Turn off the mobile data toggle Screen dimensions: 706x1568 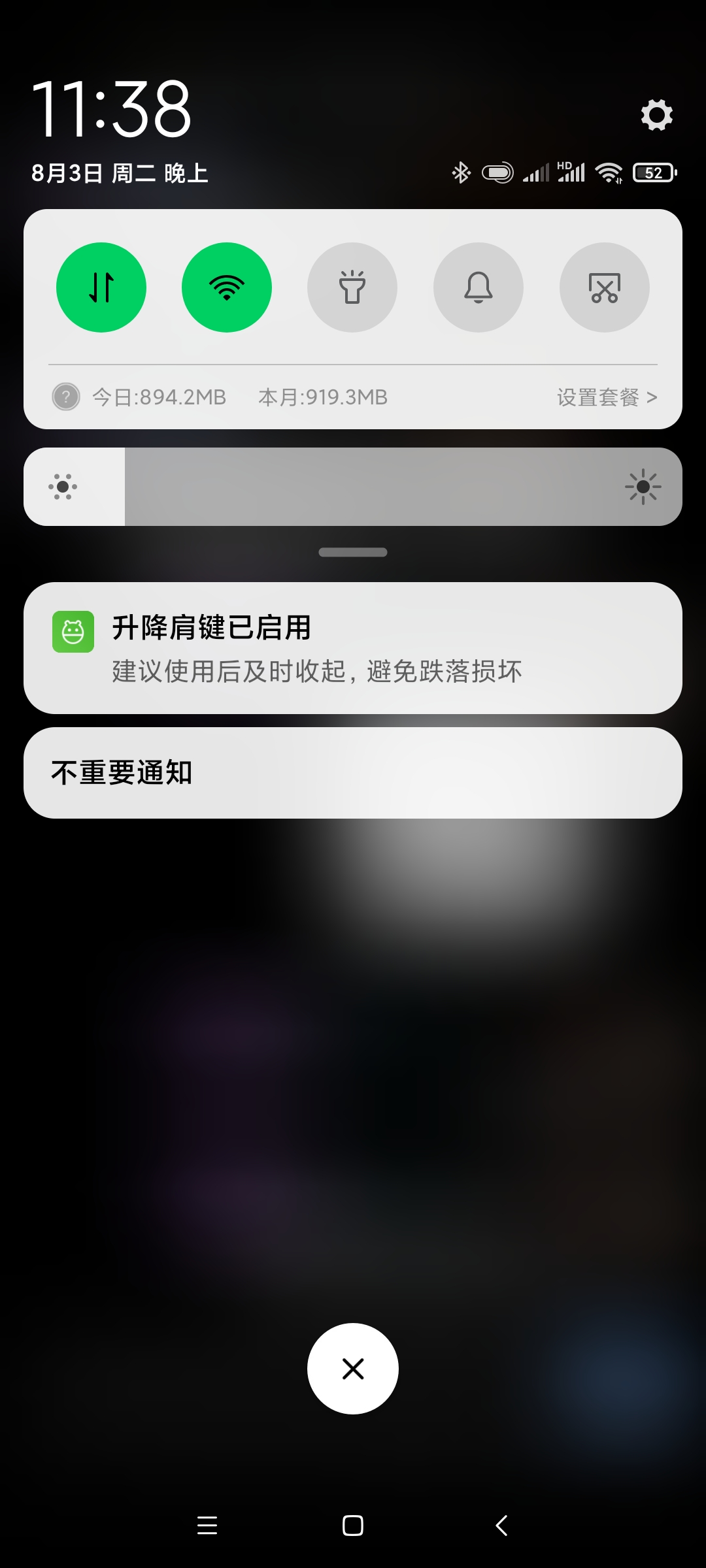point(101,287)
